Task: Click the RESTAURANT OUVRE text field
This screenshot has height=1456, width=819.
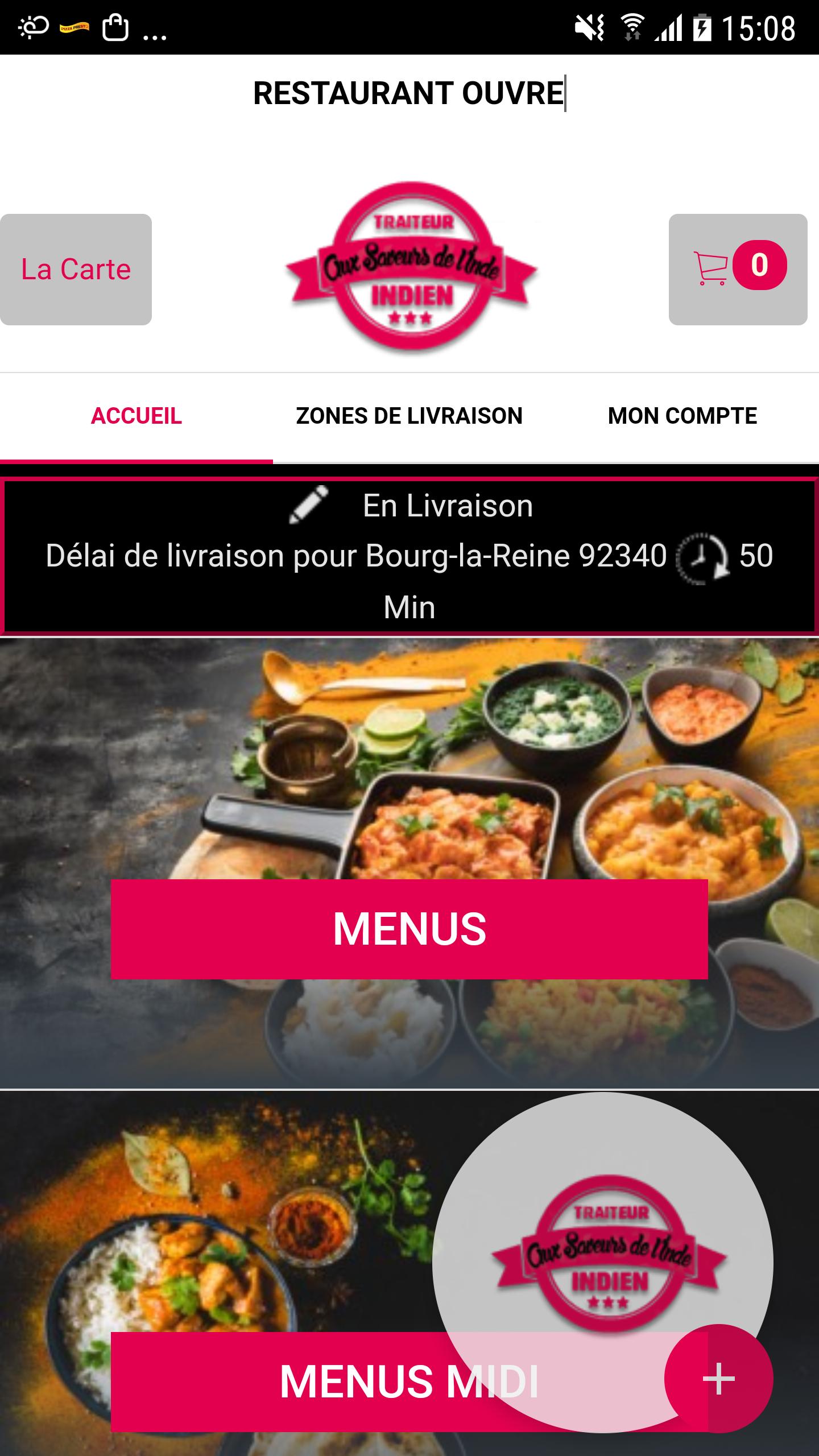Action: 408,93
